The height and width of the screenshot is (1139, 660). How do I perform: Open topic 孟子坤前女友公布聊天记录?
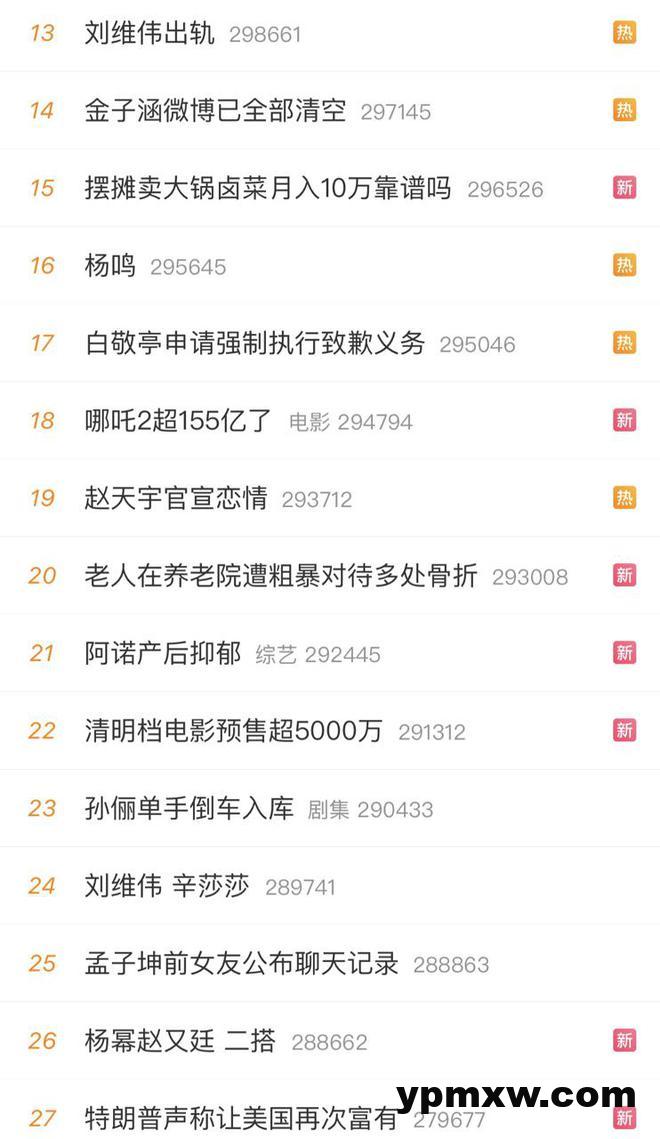[242, 963]
